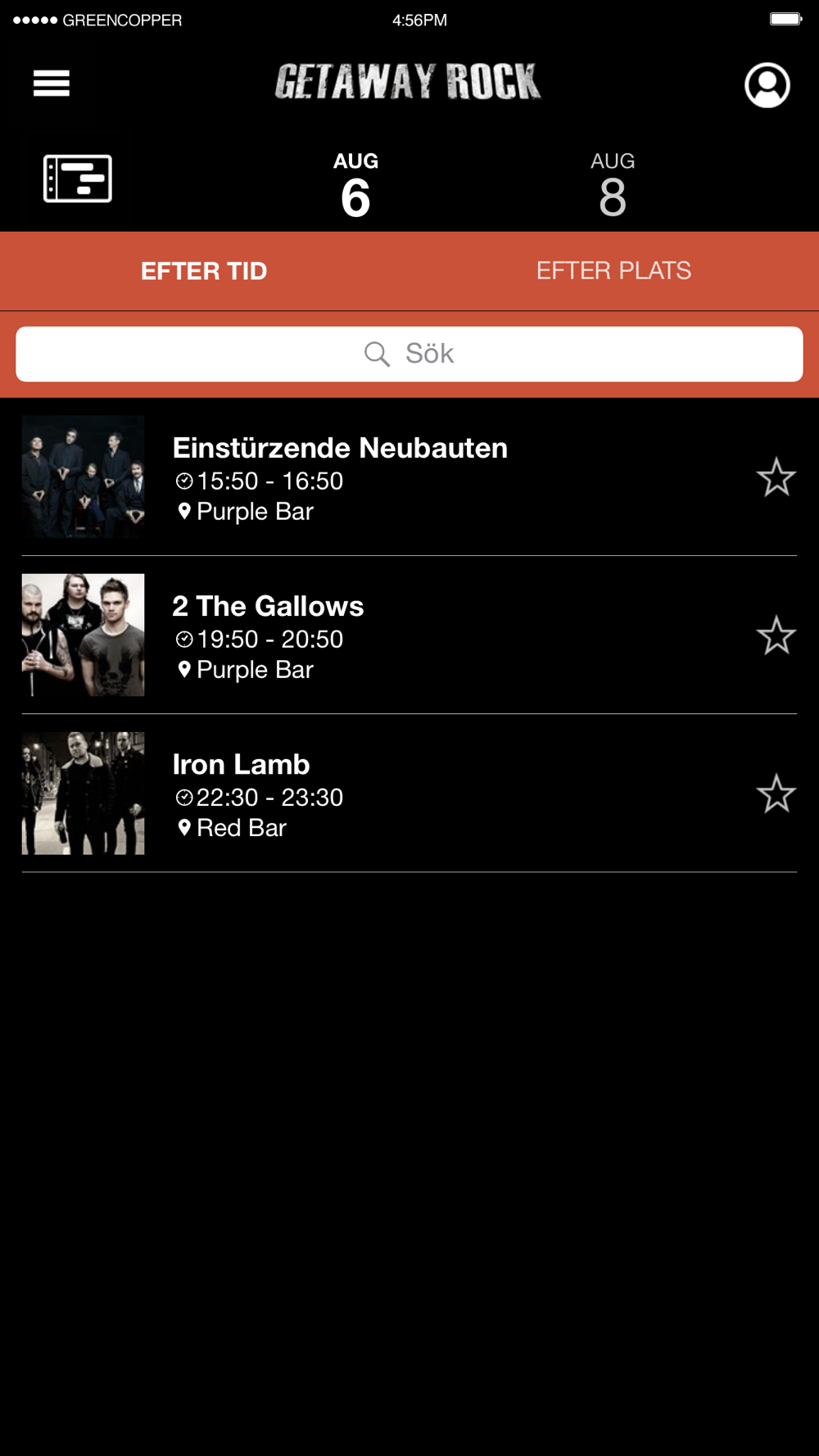Add Iron Lamb to favorites
Viewport: 819px width, 1456px height.
[776, 794]
